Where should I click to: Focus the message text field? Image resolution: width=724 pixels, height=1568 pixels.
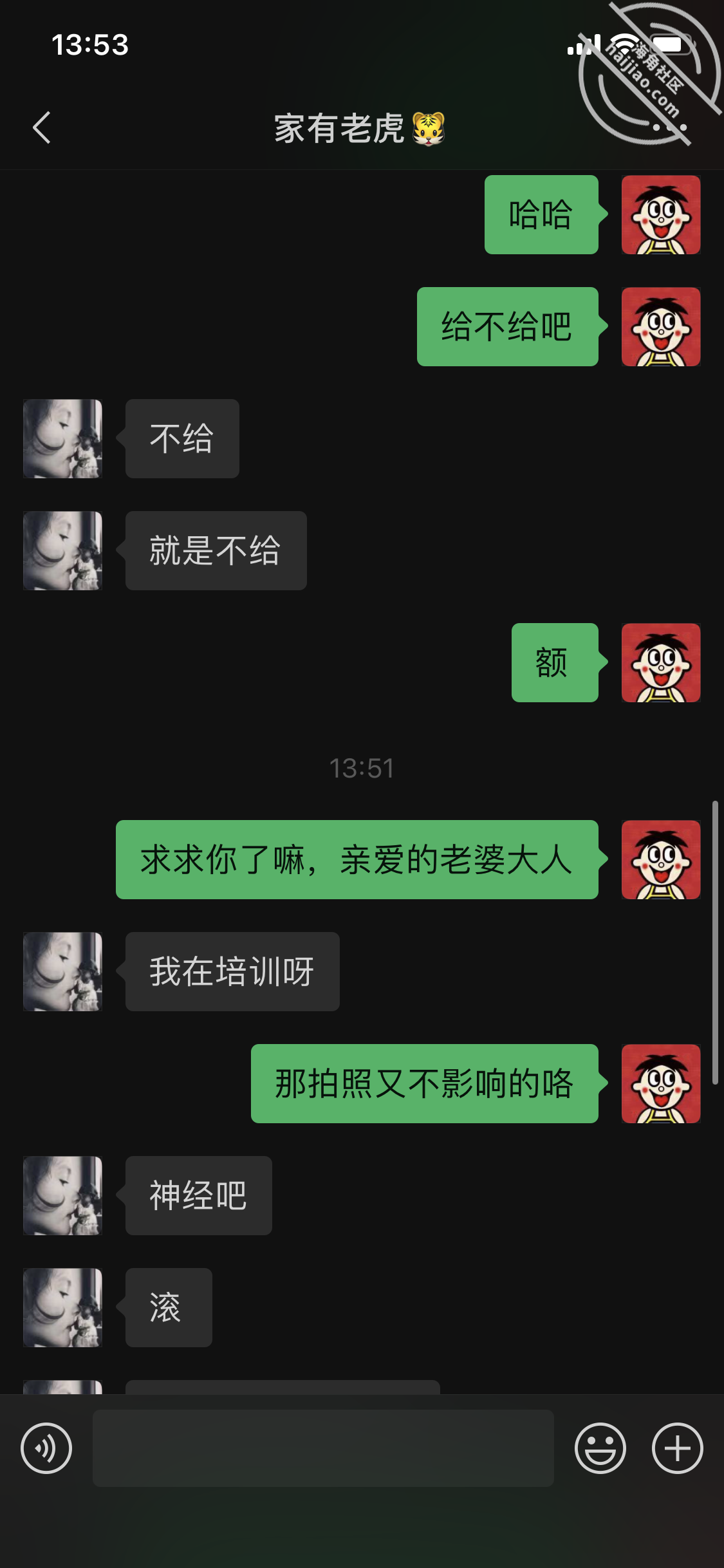(323, 1448)
